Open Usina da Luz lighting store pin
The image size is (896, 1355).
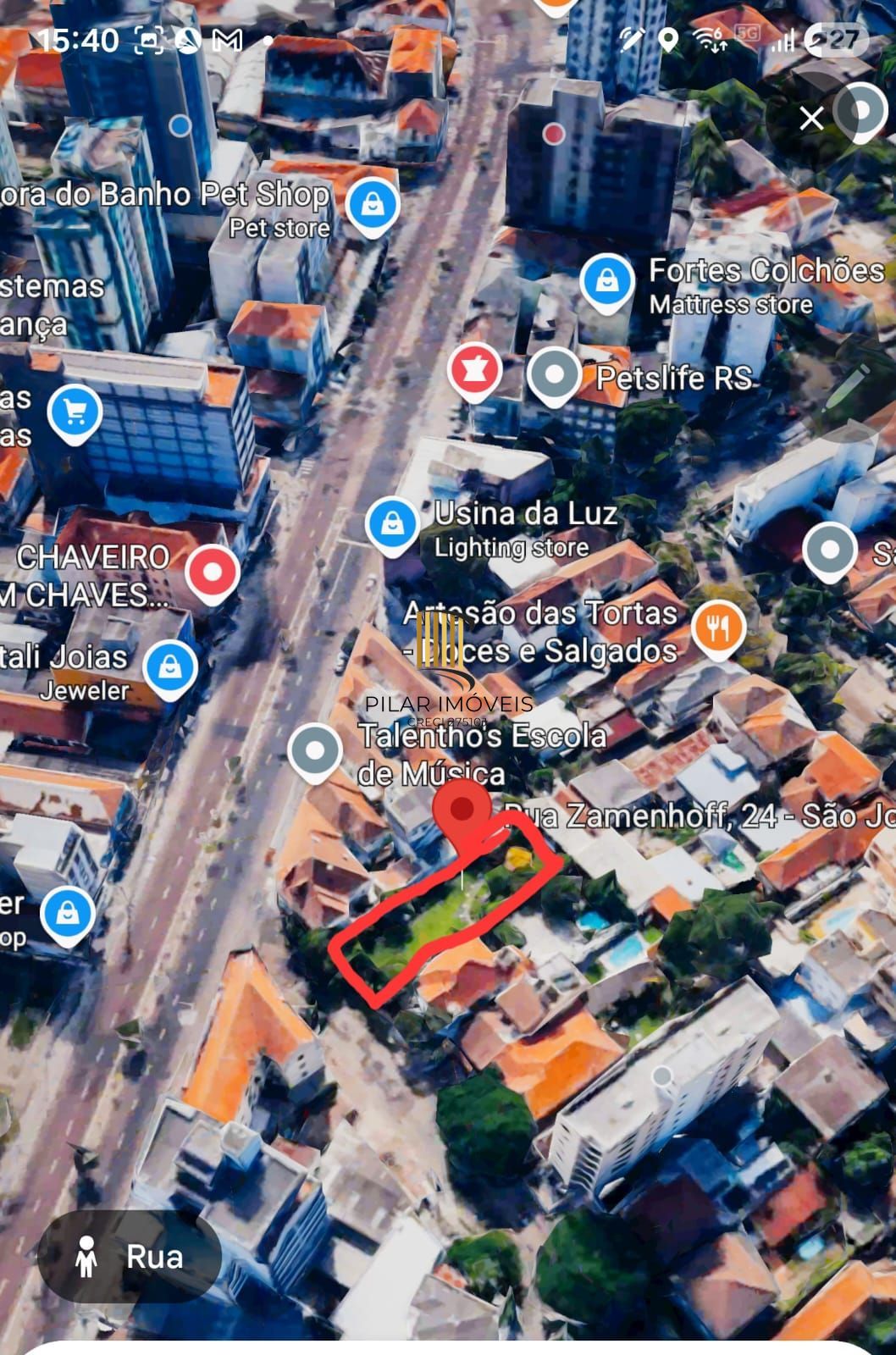pyautogui.click(x=392, y=523)
